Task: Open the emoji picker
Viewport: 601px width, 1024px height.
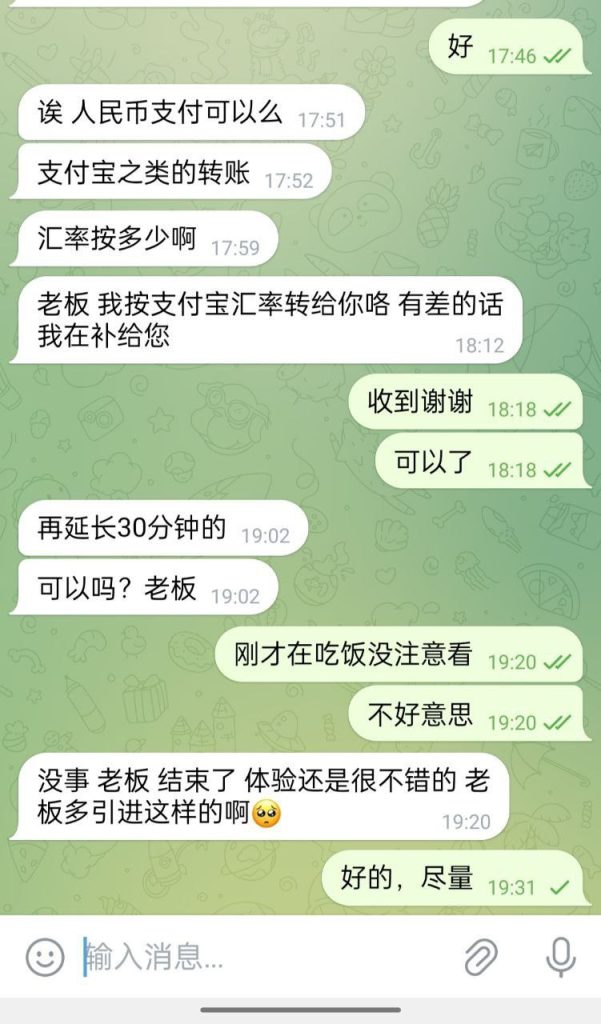Action: (45, 958)
